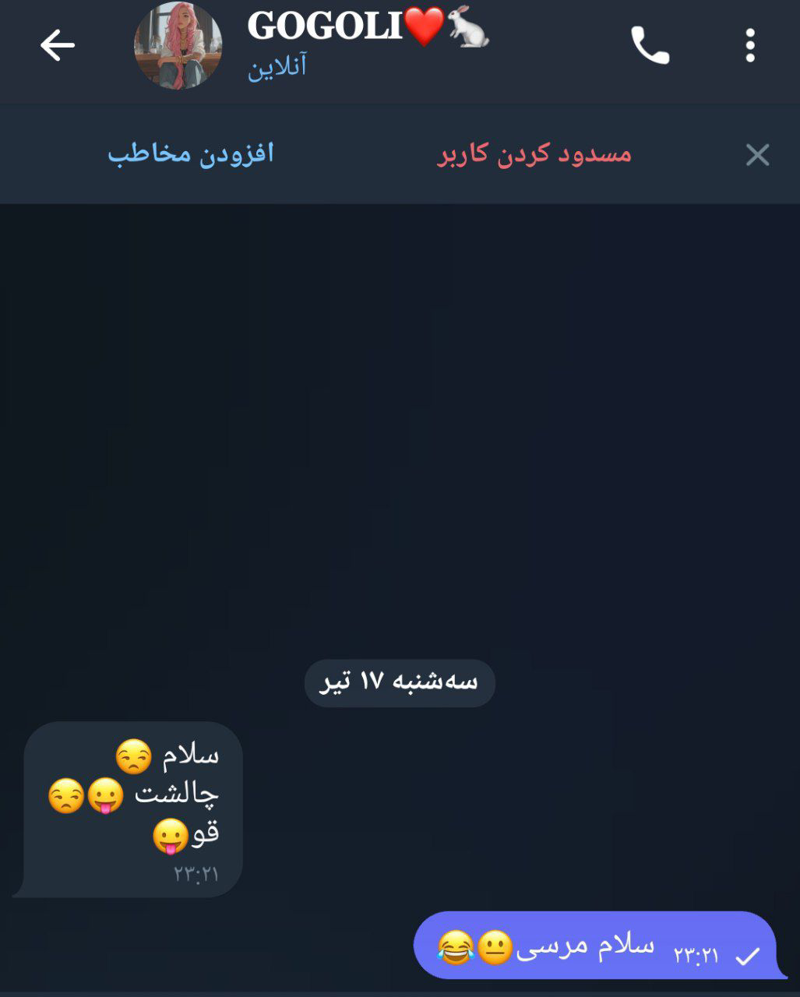Screen dimensions: 800x997
Task: Go back using the arrow icon
Action: click(x=57, y=46)
